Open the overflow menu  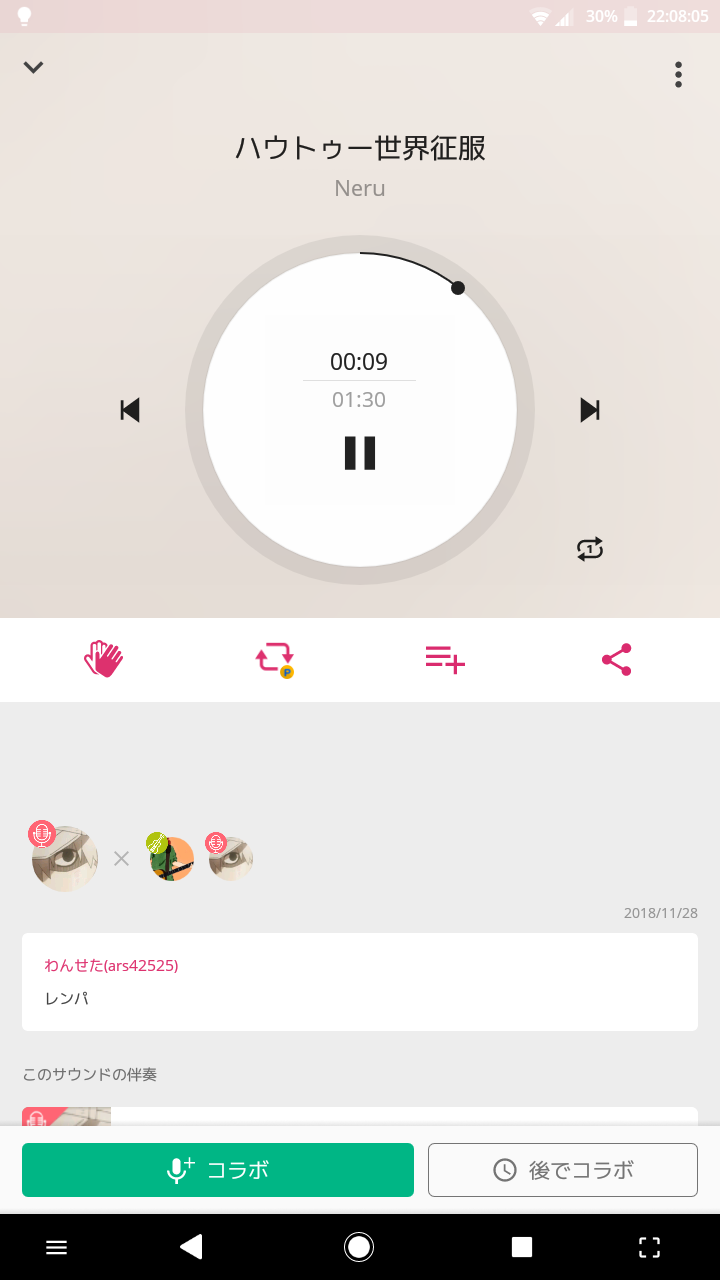[678, 75]
